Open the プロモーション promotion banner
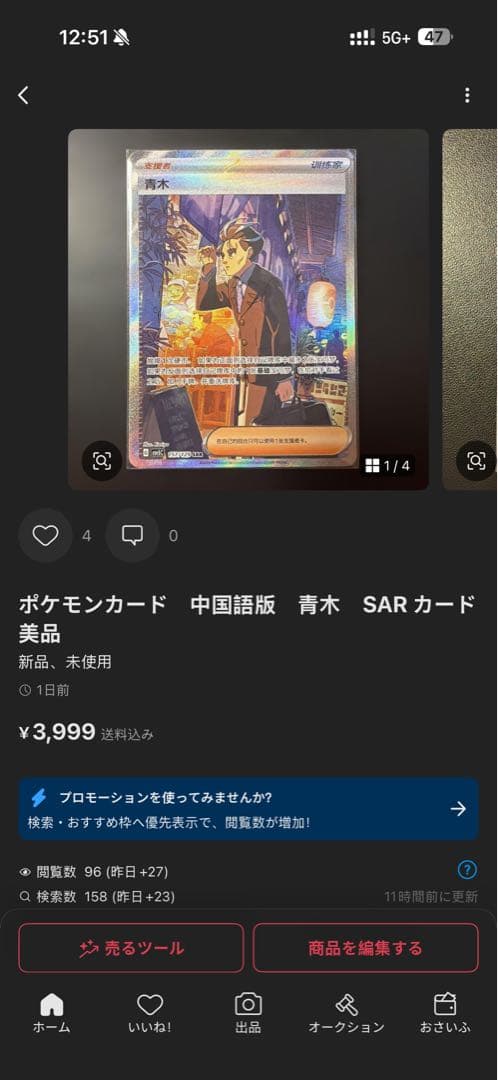This screenshot has width=498, height=1080. click(x=249, y=809)
